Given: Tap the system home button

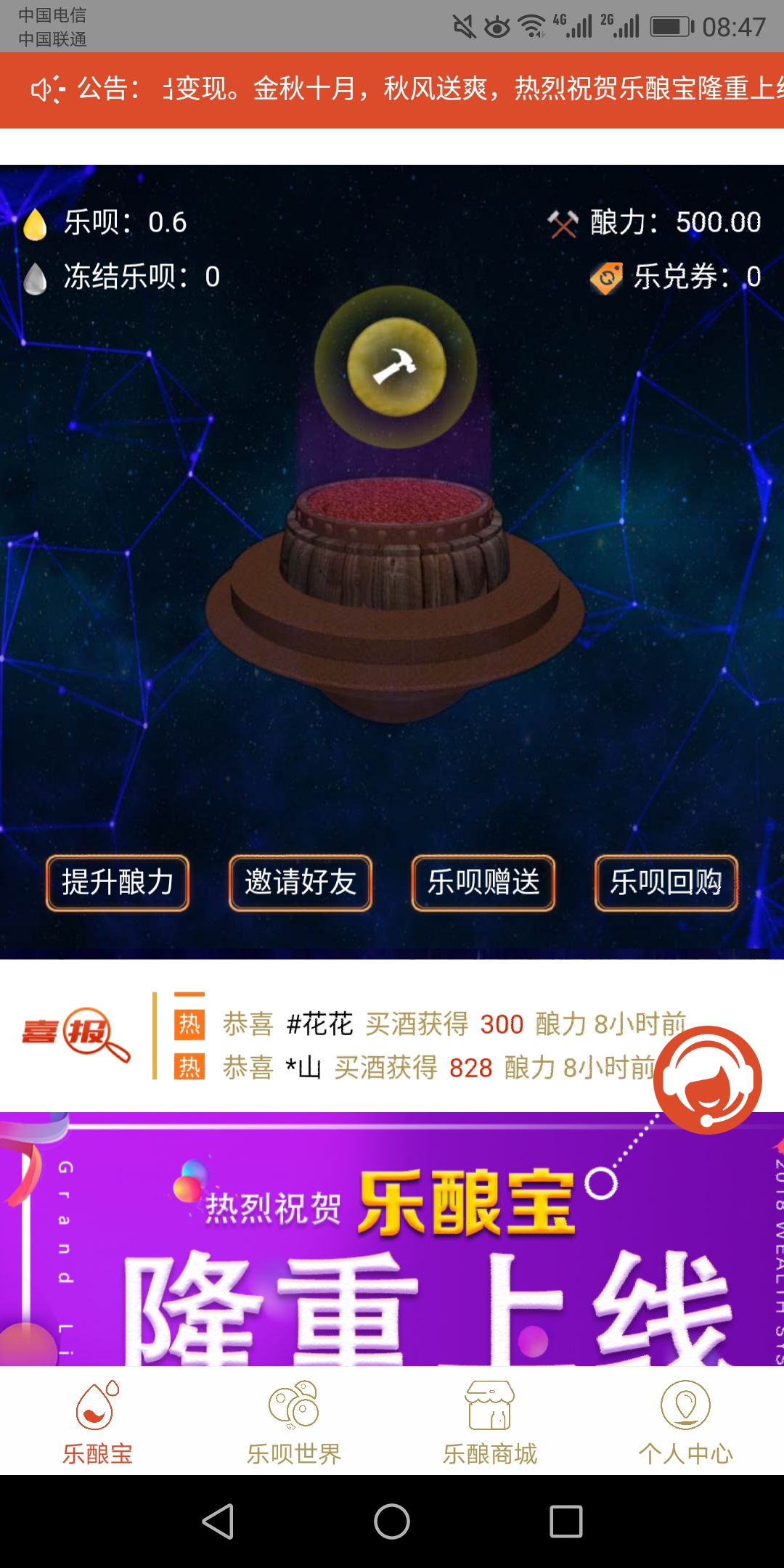Looking at the screenshot, I should [x=392, y=1521].
